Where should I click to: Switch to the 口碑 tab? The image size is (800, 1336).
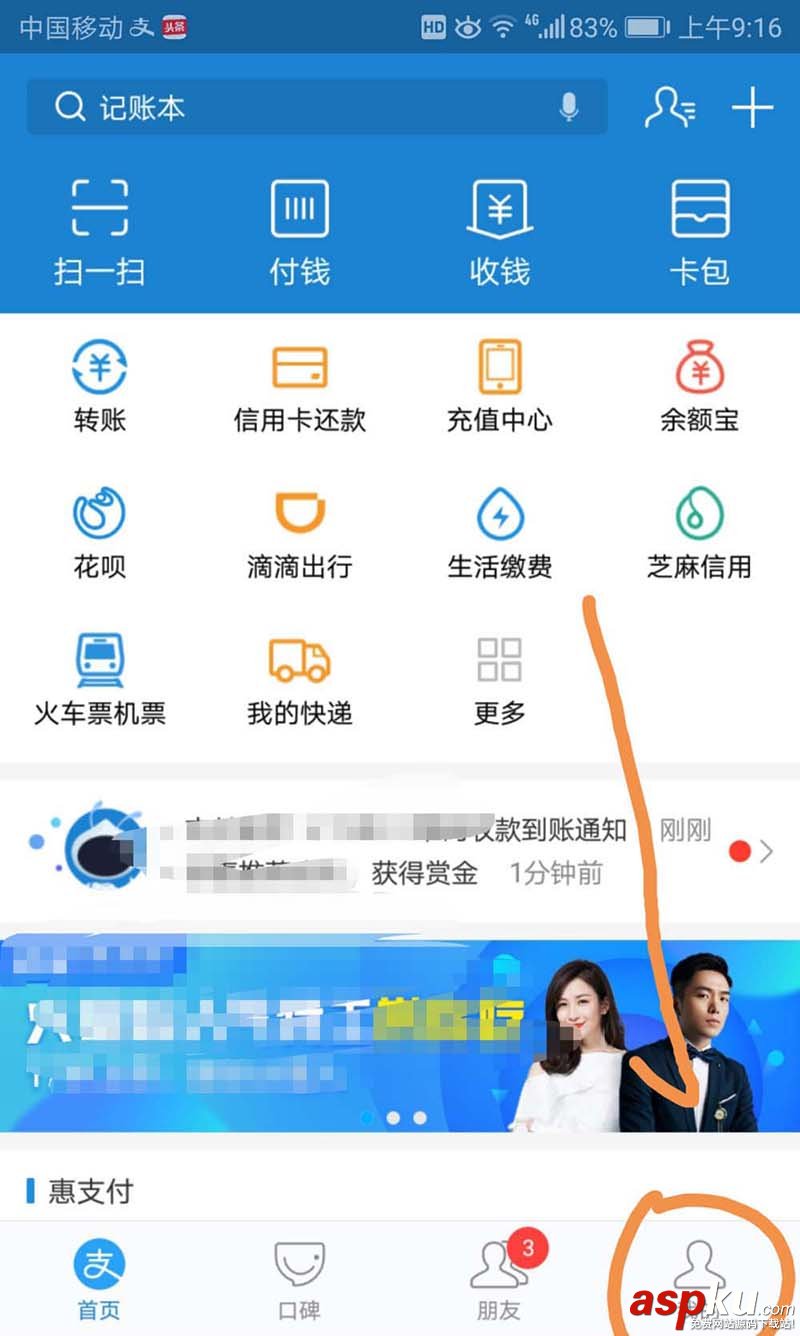tap(299, 1280)
